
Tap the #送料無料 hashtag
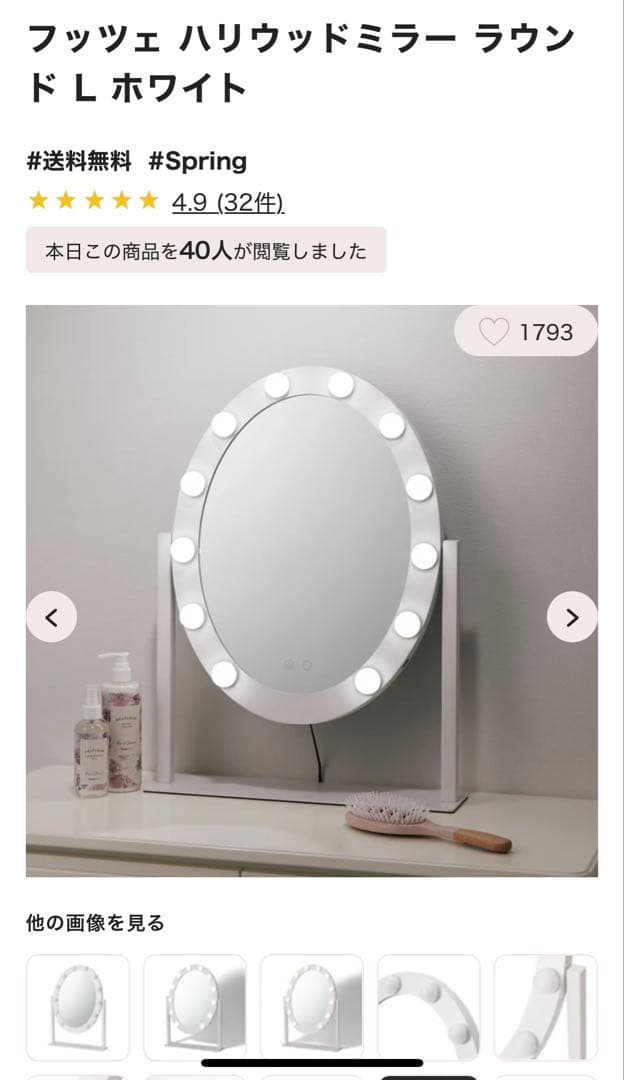79,161
